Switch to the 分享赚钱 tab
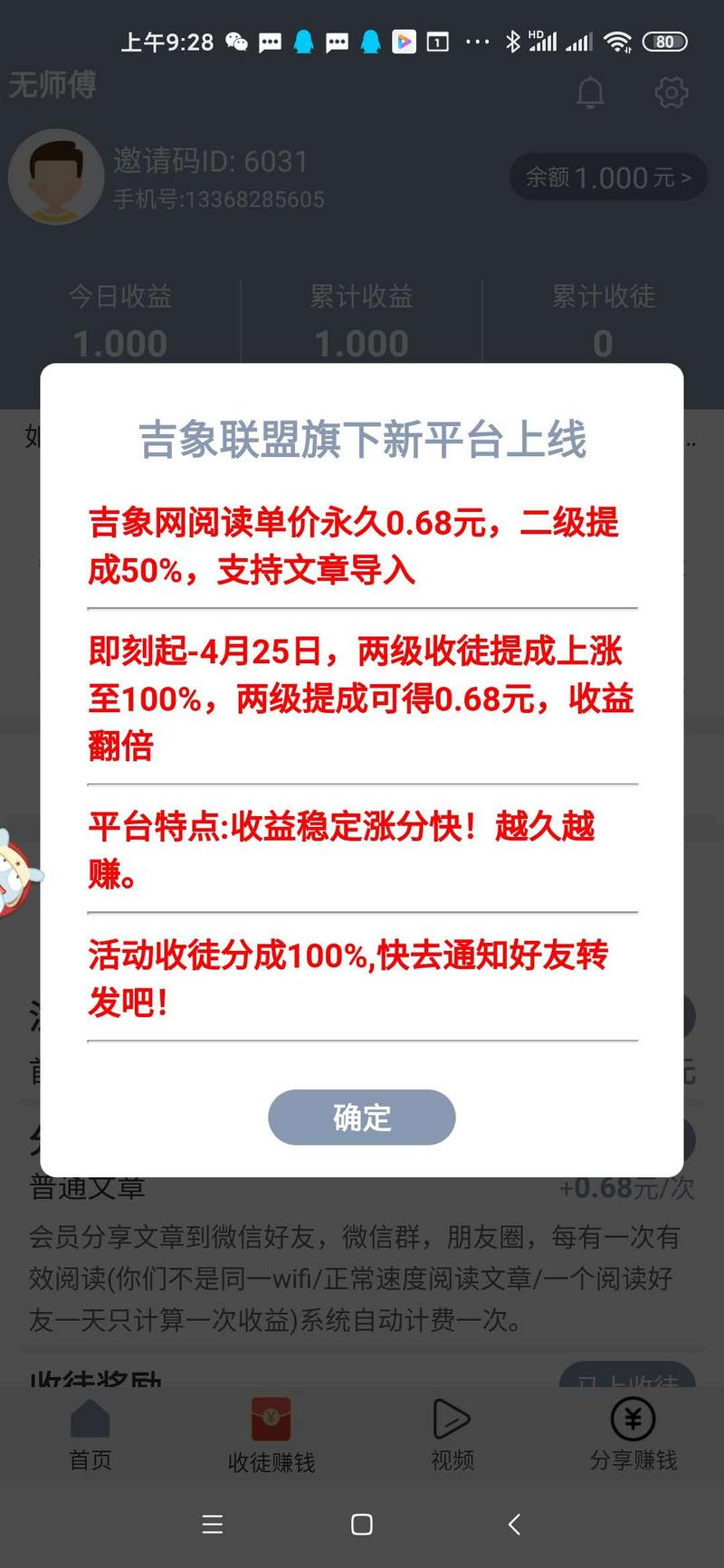The height and width of the screenshot is (1568, 724). pos(633,1434)
